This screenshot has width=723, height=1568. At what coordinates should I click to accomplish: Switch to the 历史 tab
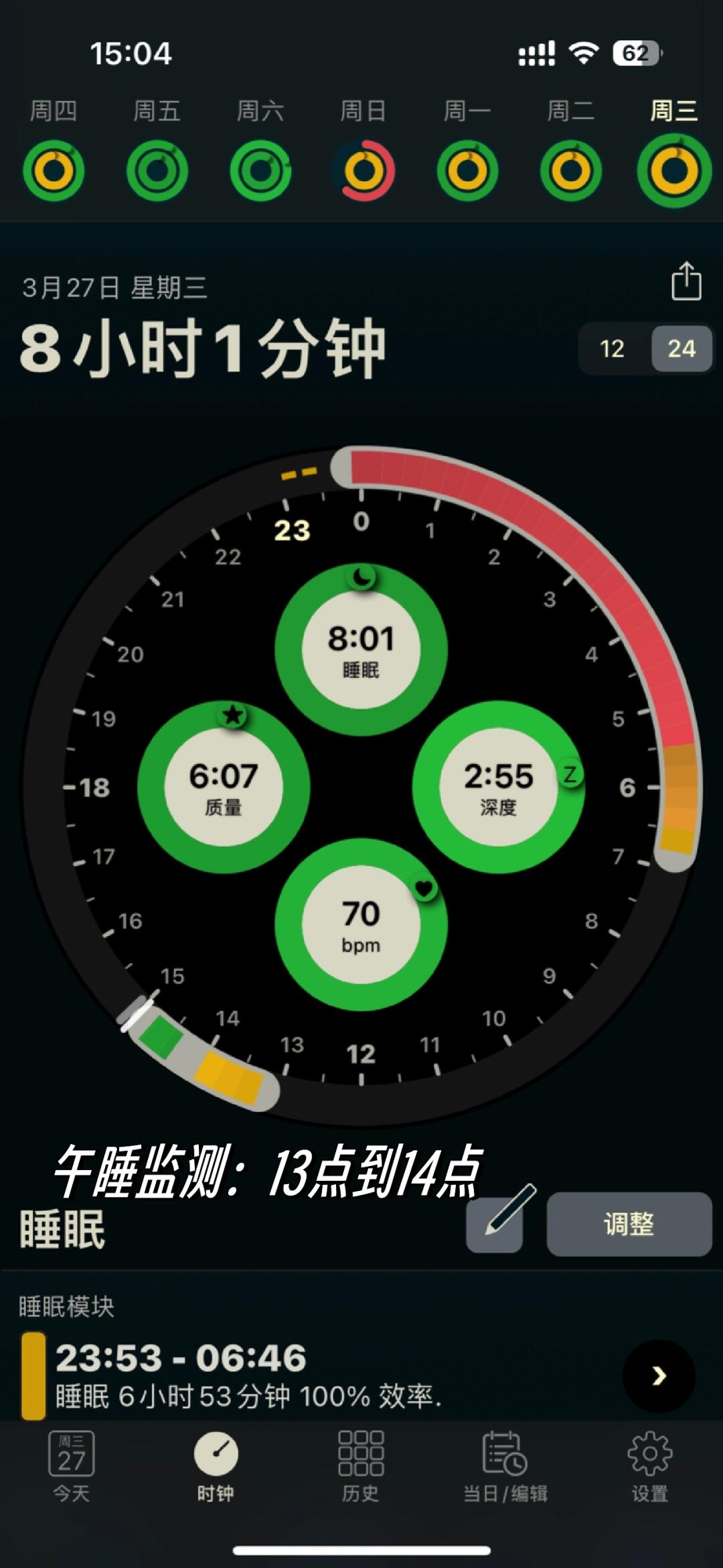pos(361,1466)
